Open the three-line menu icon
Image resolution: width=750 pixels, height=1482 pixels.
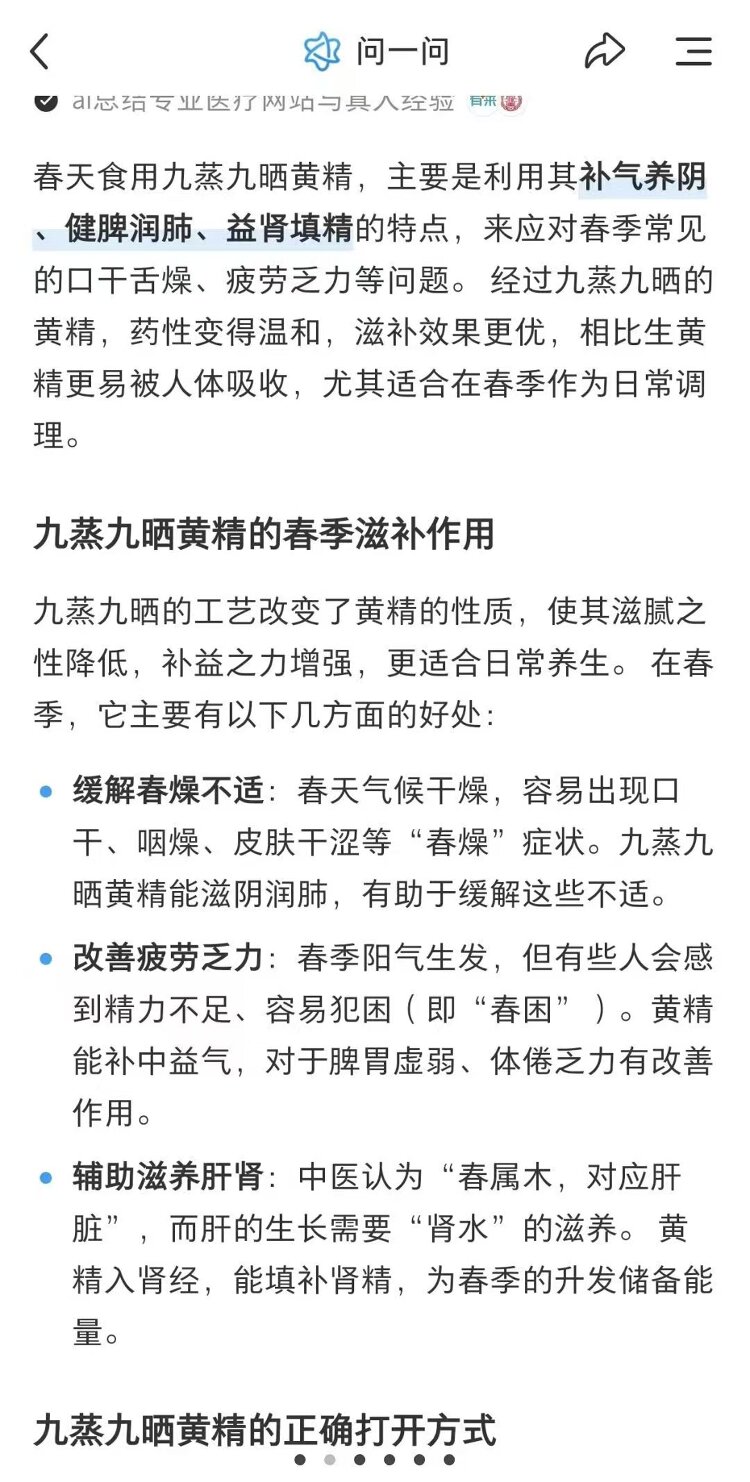[693, 51]
